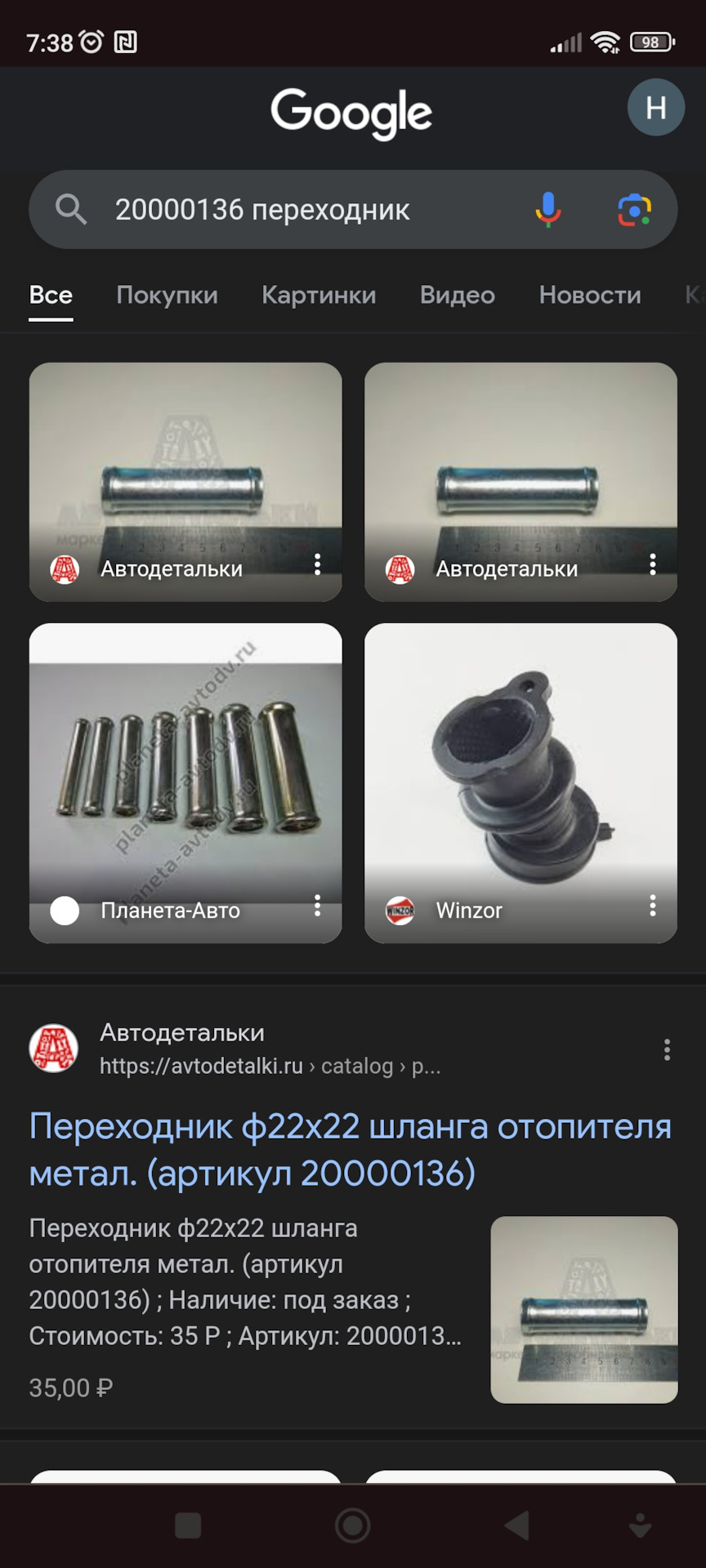This screenshot has width=706, height=1568.
Task: Switch to the Покупки tab
Action: coord(167,295)
